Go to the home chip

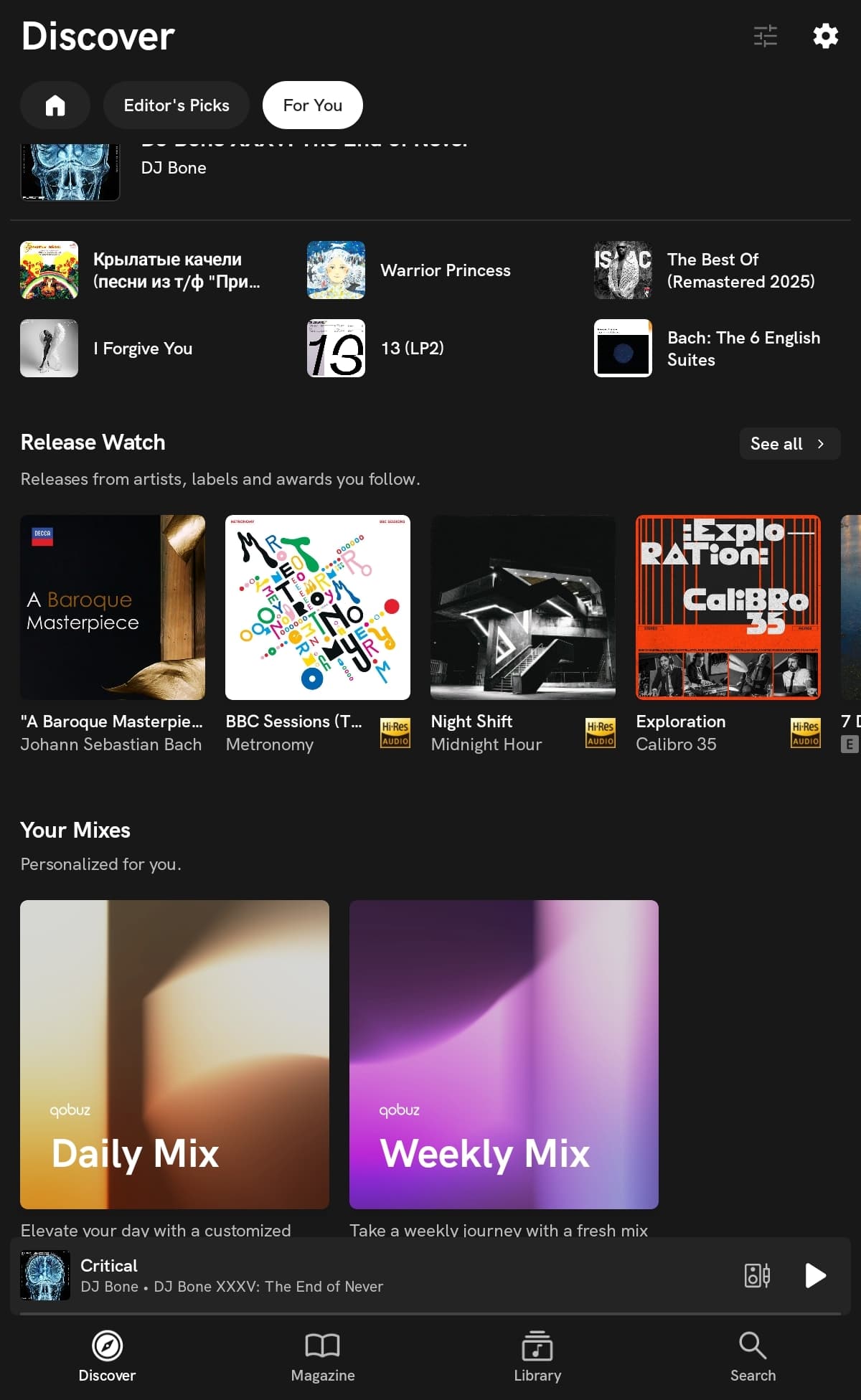(x=55, y=105)
